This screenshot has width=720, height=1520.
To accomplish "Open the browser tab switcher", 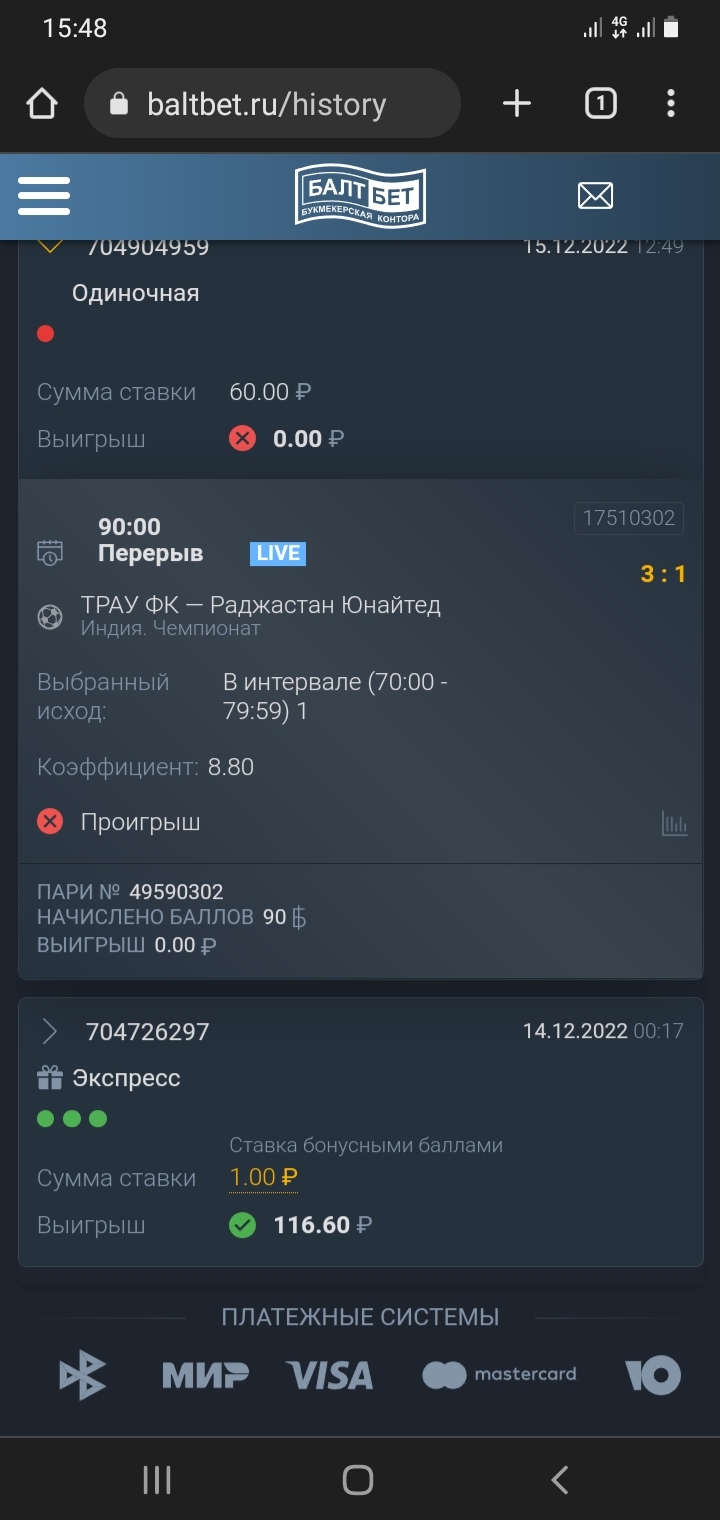I will [600, 103].
